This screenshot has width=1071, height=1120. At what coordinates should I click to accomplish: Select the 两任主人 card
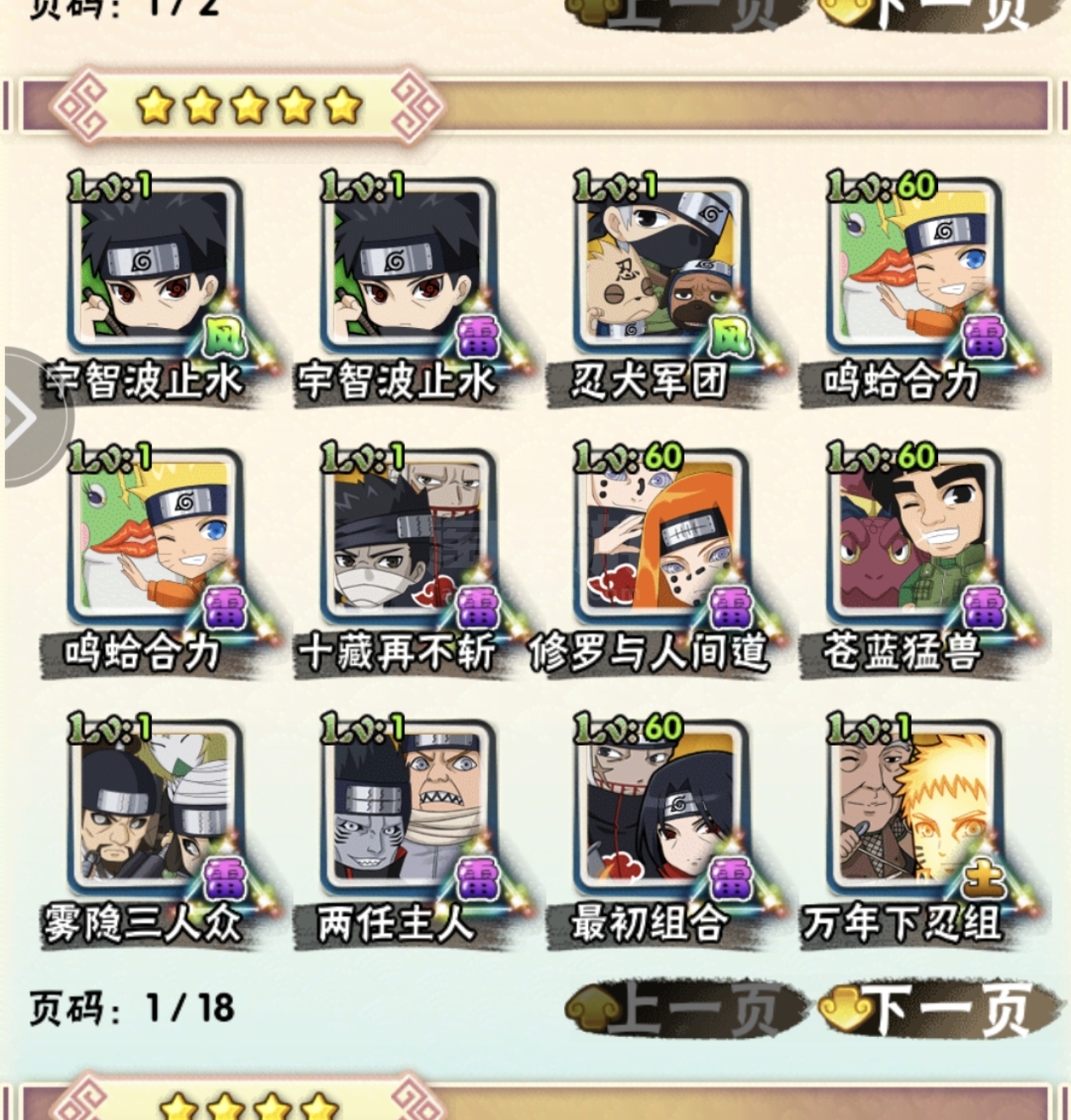click(407, 813)
